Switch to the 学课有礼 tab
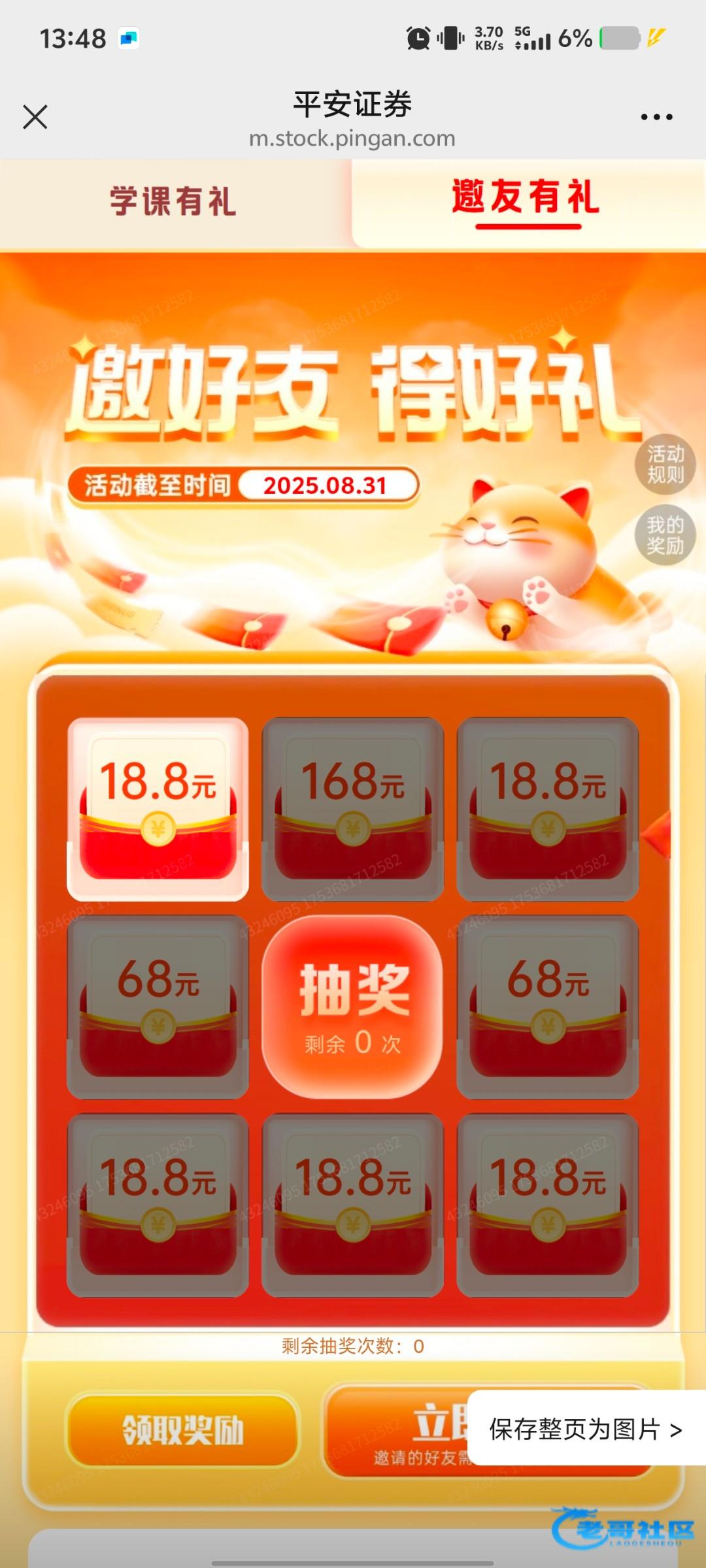 point(173,202)
